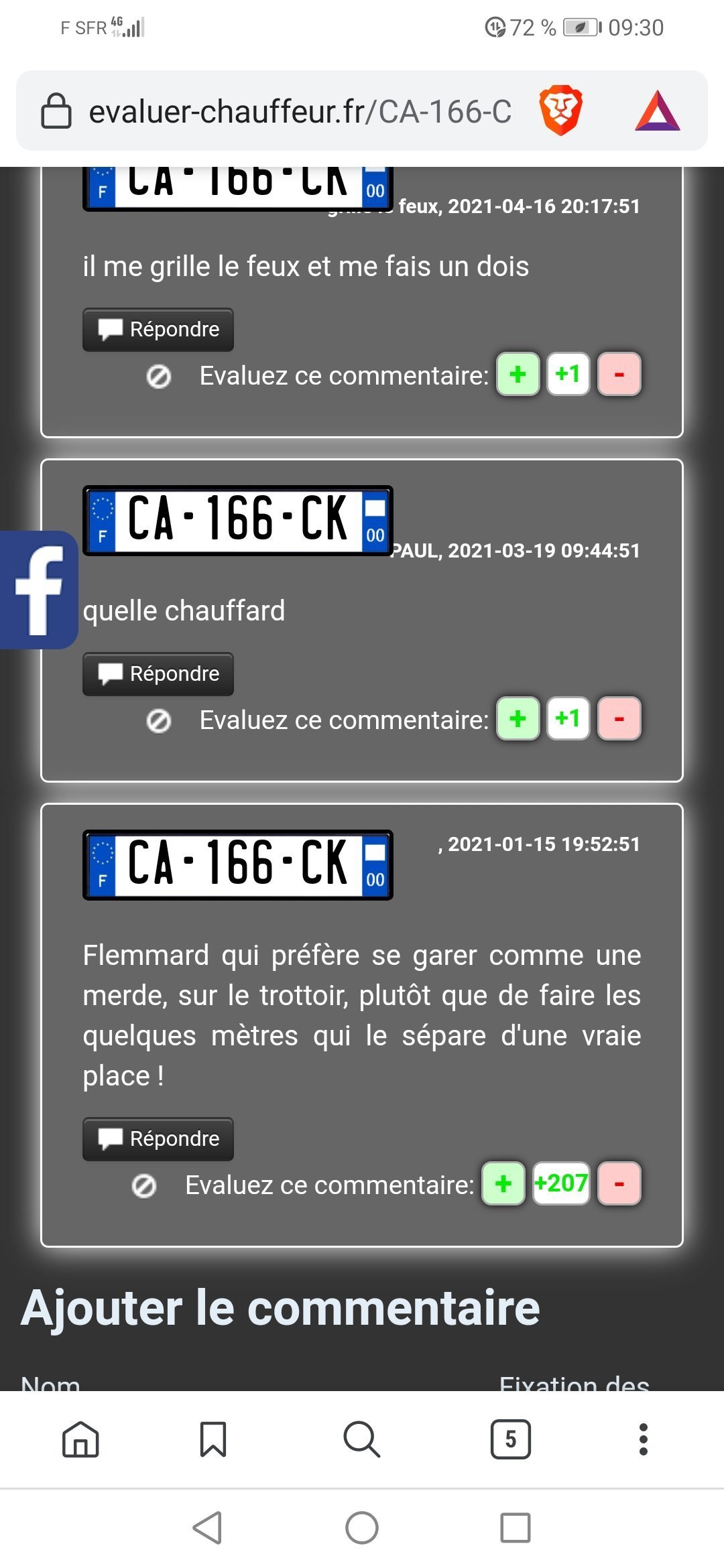Open the Facebook share side tab
Screen dimensions: 724x1568
pyautogui.click(x=39, y=590)
